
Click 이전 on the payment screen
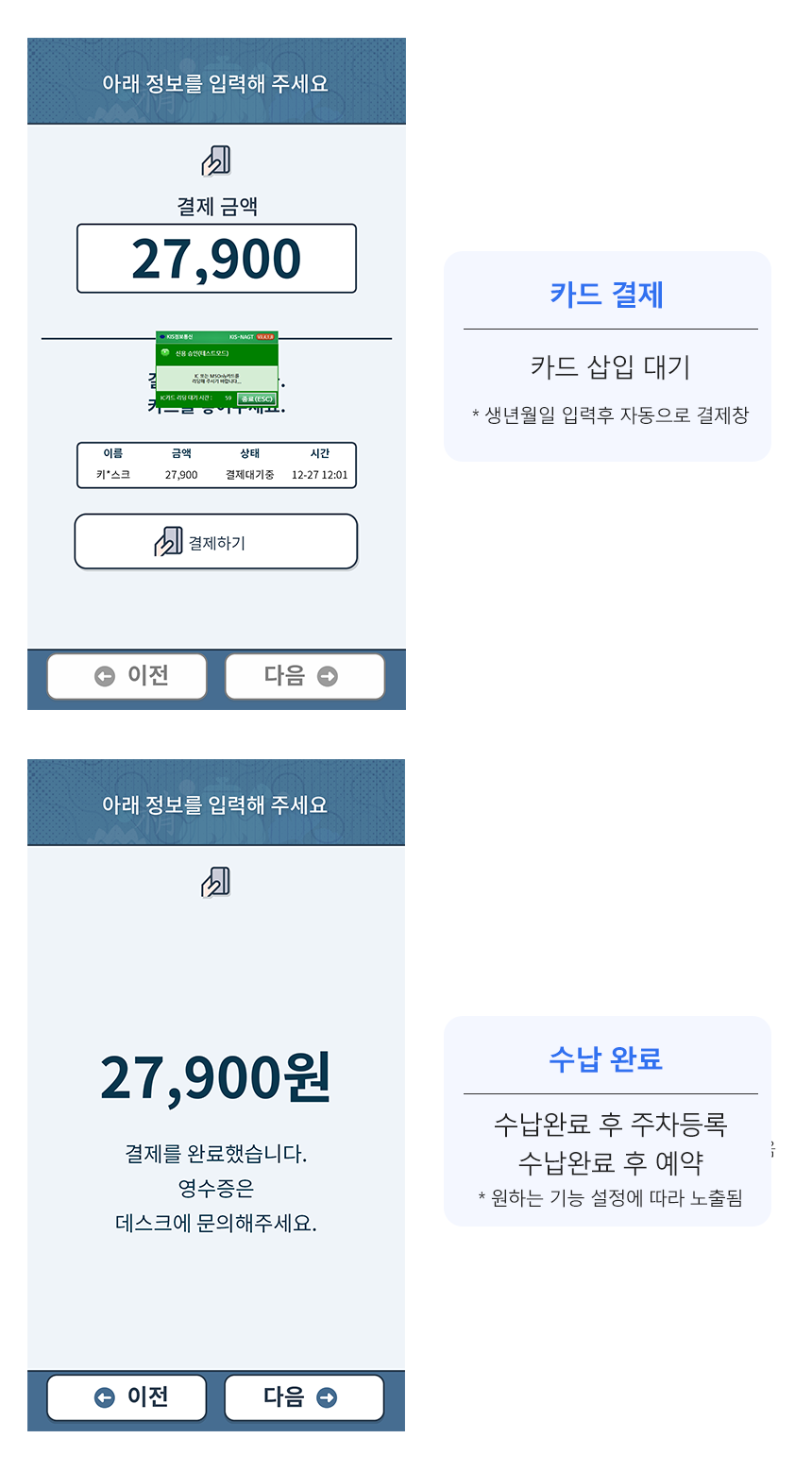coord(127,676)
